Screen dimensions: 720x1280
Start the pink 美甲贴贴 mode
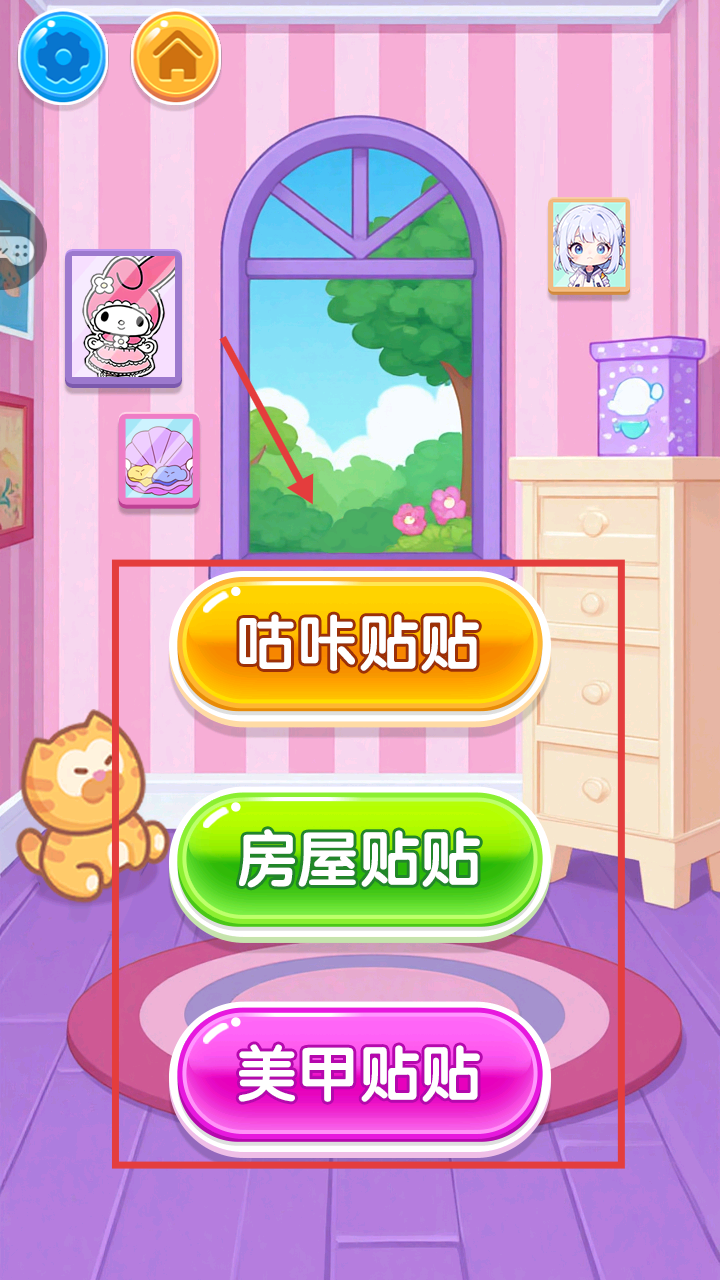pos(360,1075)
